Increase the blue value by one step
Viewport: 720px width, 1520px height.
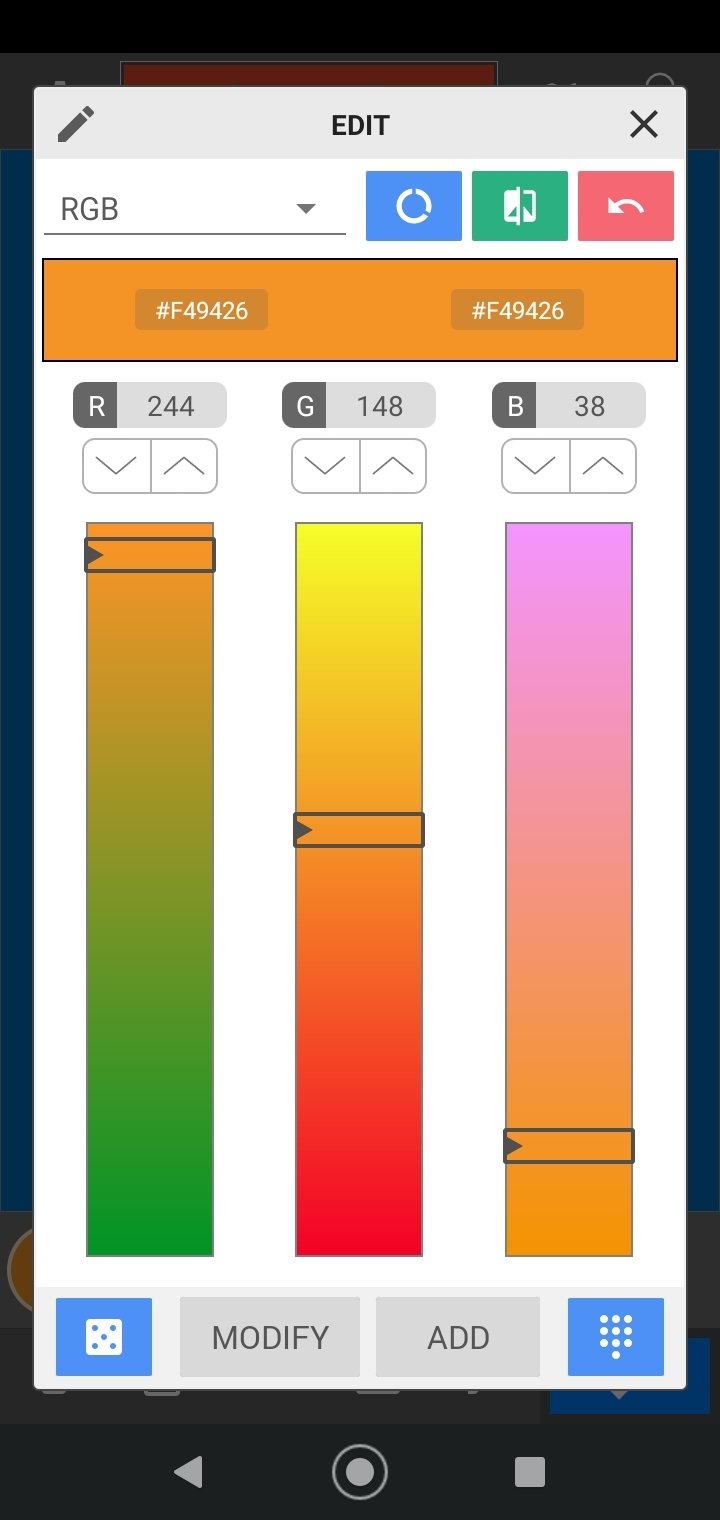point(603,466)
